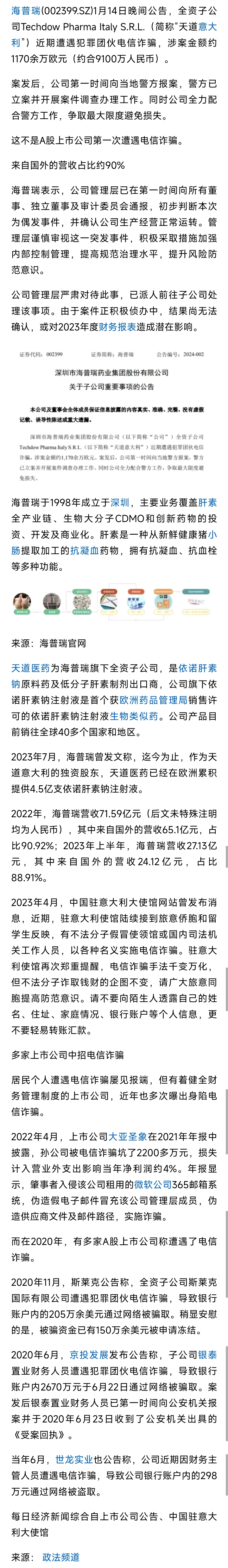Open the 大亚圣象 link
Screen dimensions: 228x1568
[127, 1136]
